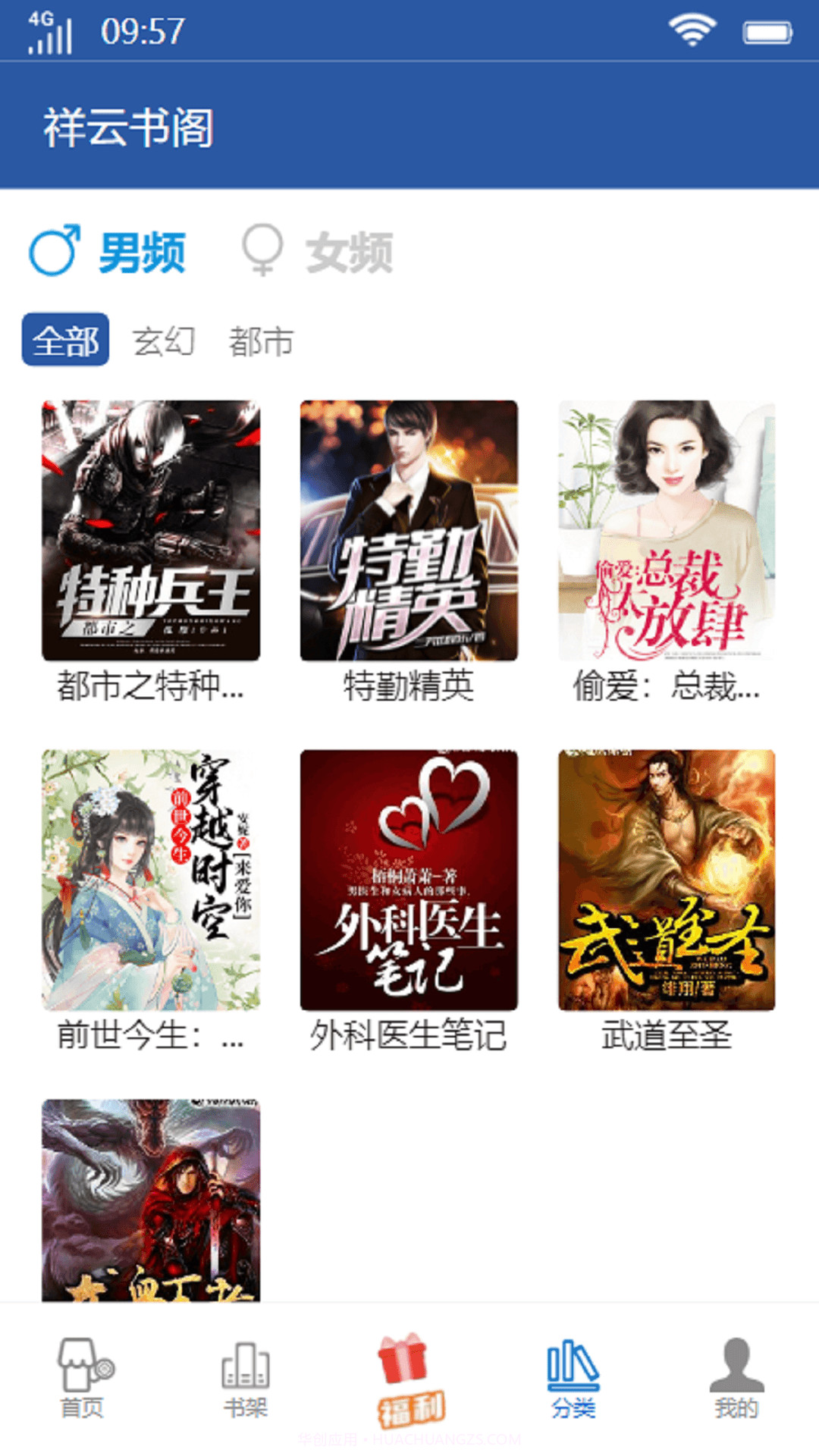Screen dimensions: 819x1456
Task: Select the 玄幻 category filter
Action: (x=167, y=342)
